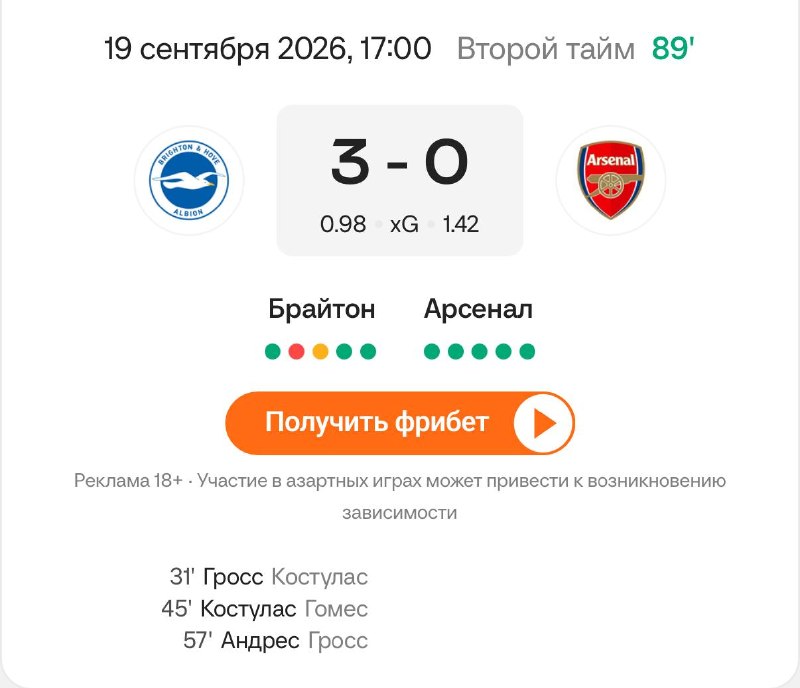Open the Arsenal team logo
Screen dimensions: 800x688
click(x=611, y=180)
